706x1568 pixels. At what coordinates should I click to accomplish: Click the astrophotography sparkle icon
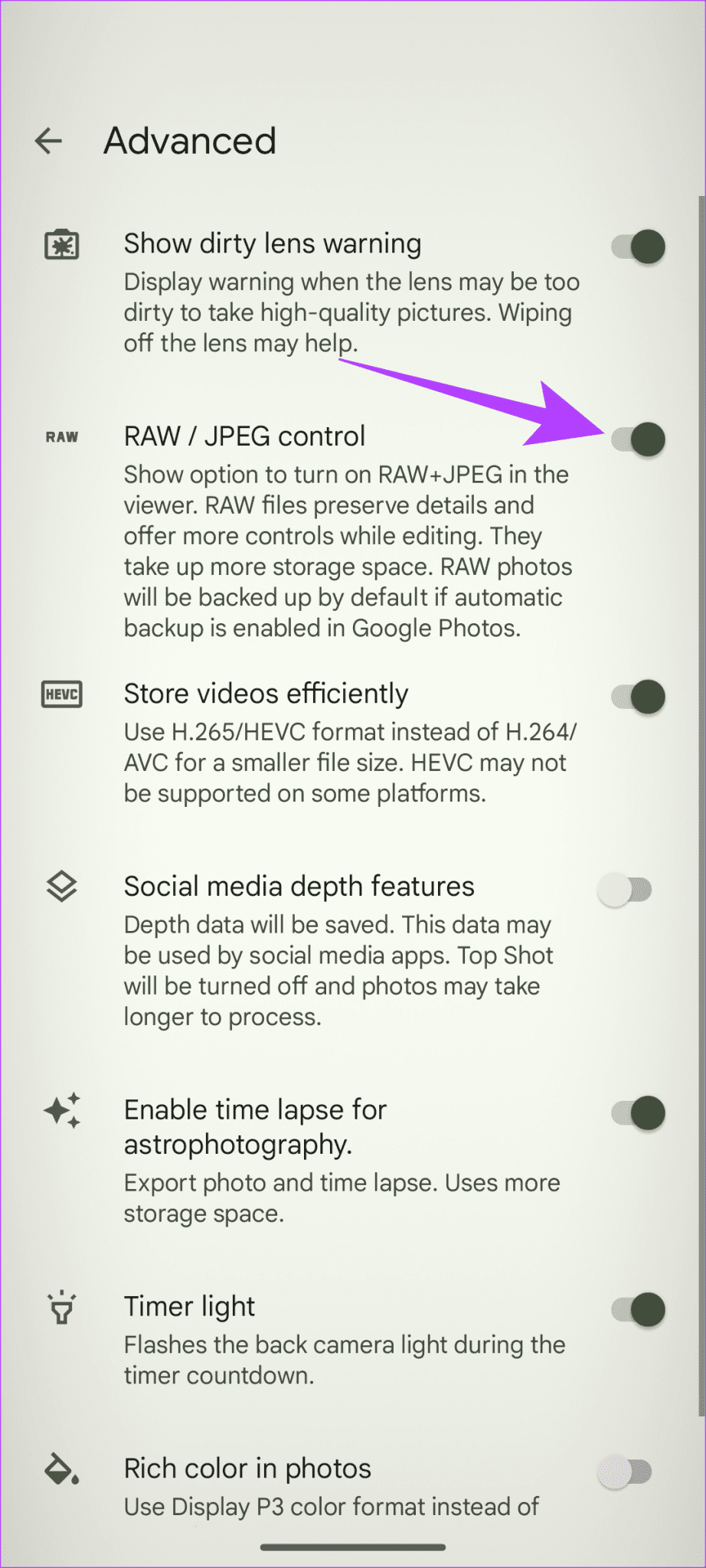pos(61,1110)
